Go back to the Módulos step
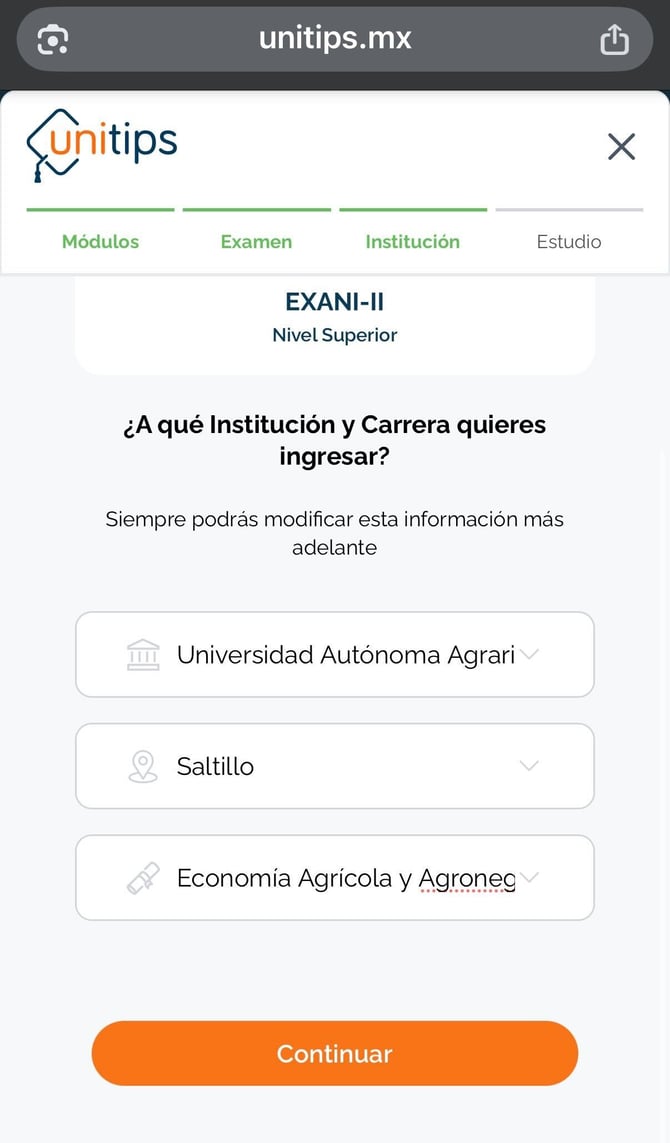 tap(100, 241)
